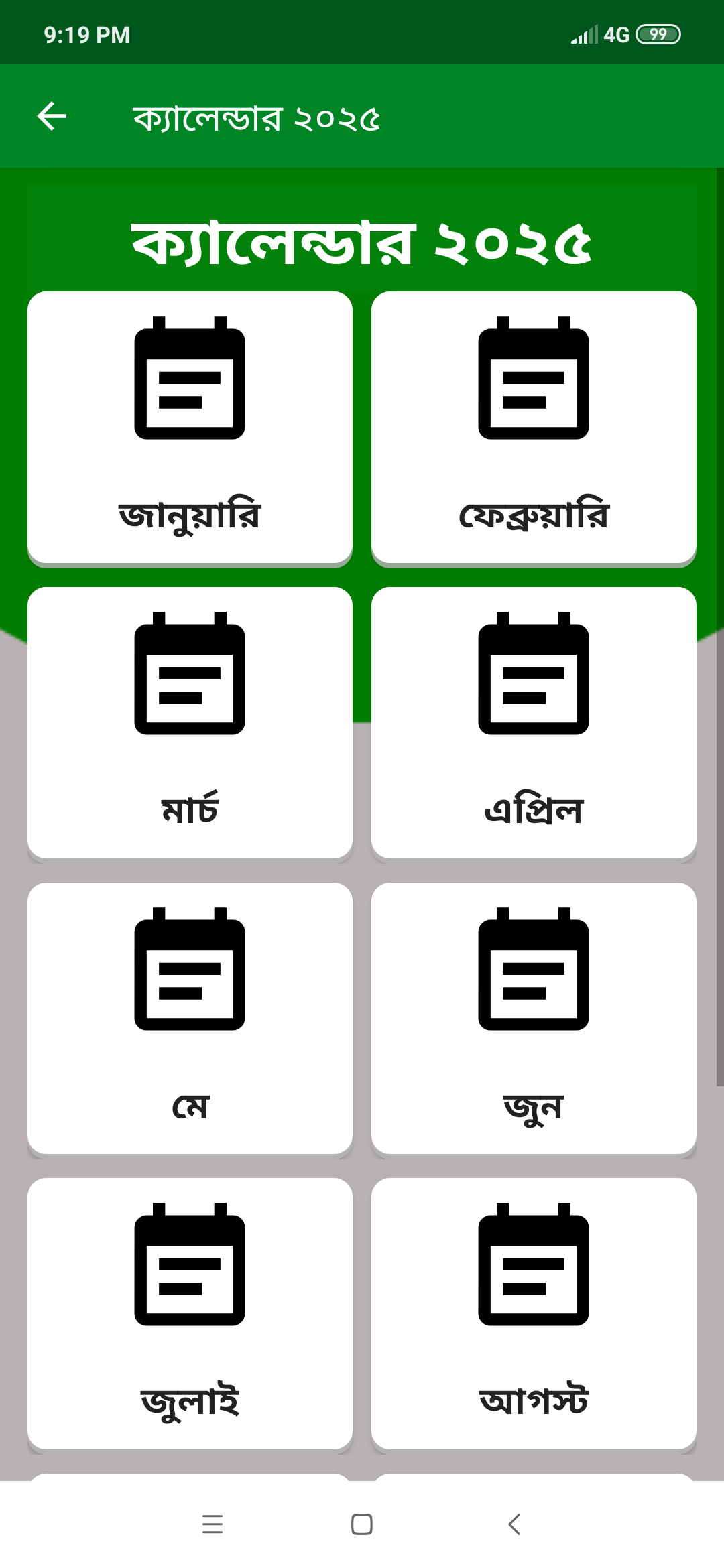Select the এপ্রিল (April) month card
Screen dimensions: 724x1568
point(534,722)
